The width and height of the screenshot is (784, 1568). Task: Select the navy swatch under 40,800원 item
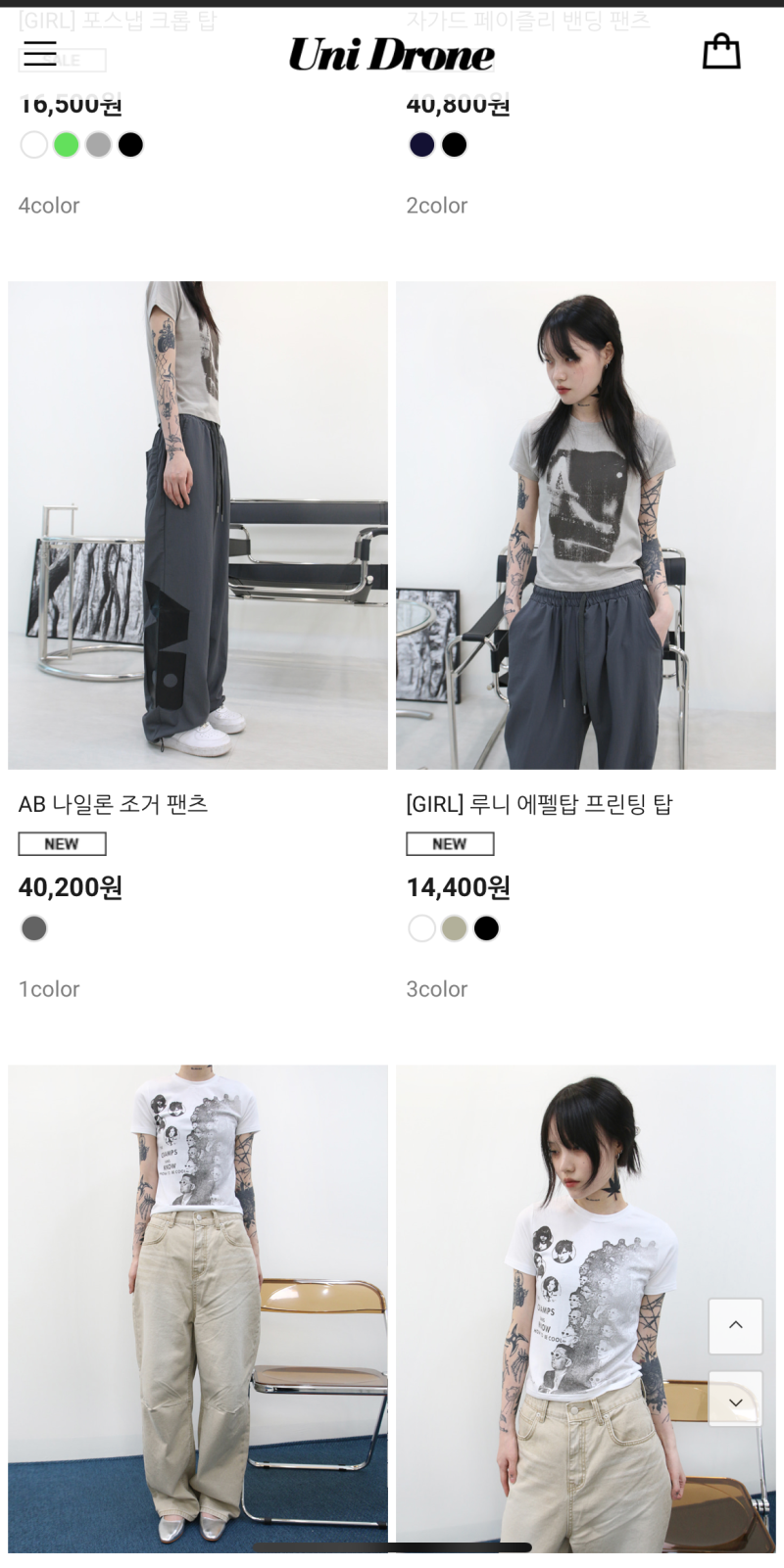click(421, 145)
